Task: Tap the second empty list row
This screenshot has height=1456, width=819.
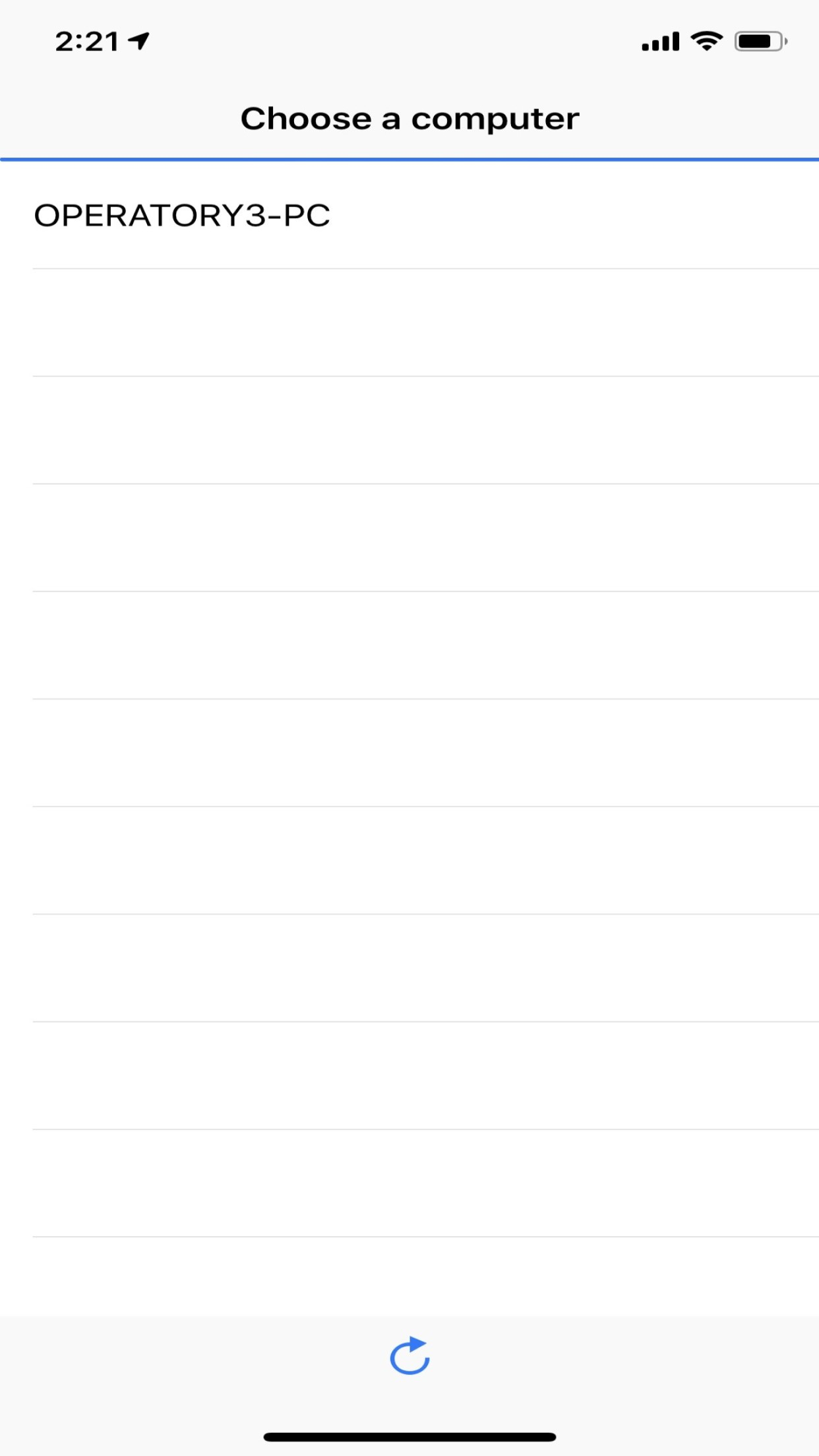Action: [x=409, y=429]
